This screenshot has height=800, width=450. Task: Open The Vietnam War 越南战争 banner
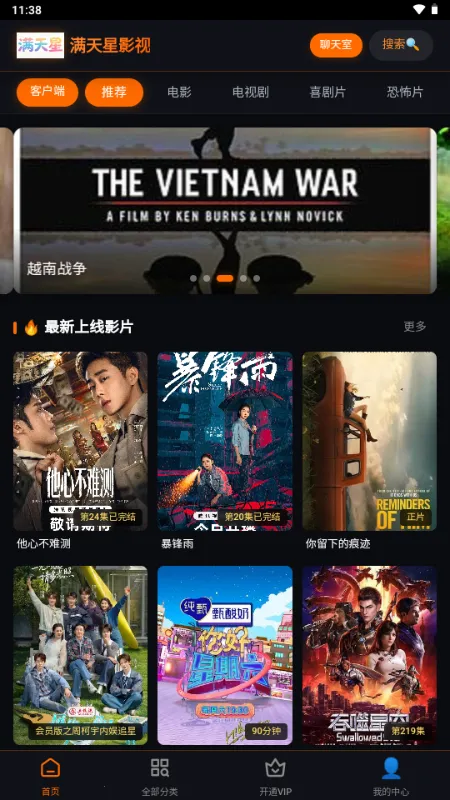(x=225, y=210)
